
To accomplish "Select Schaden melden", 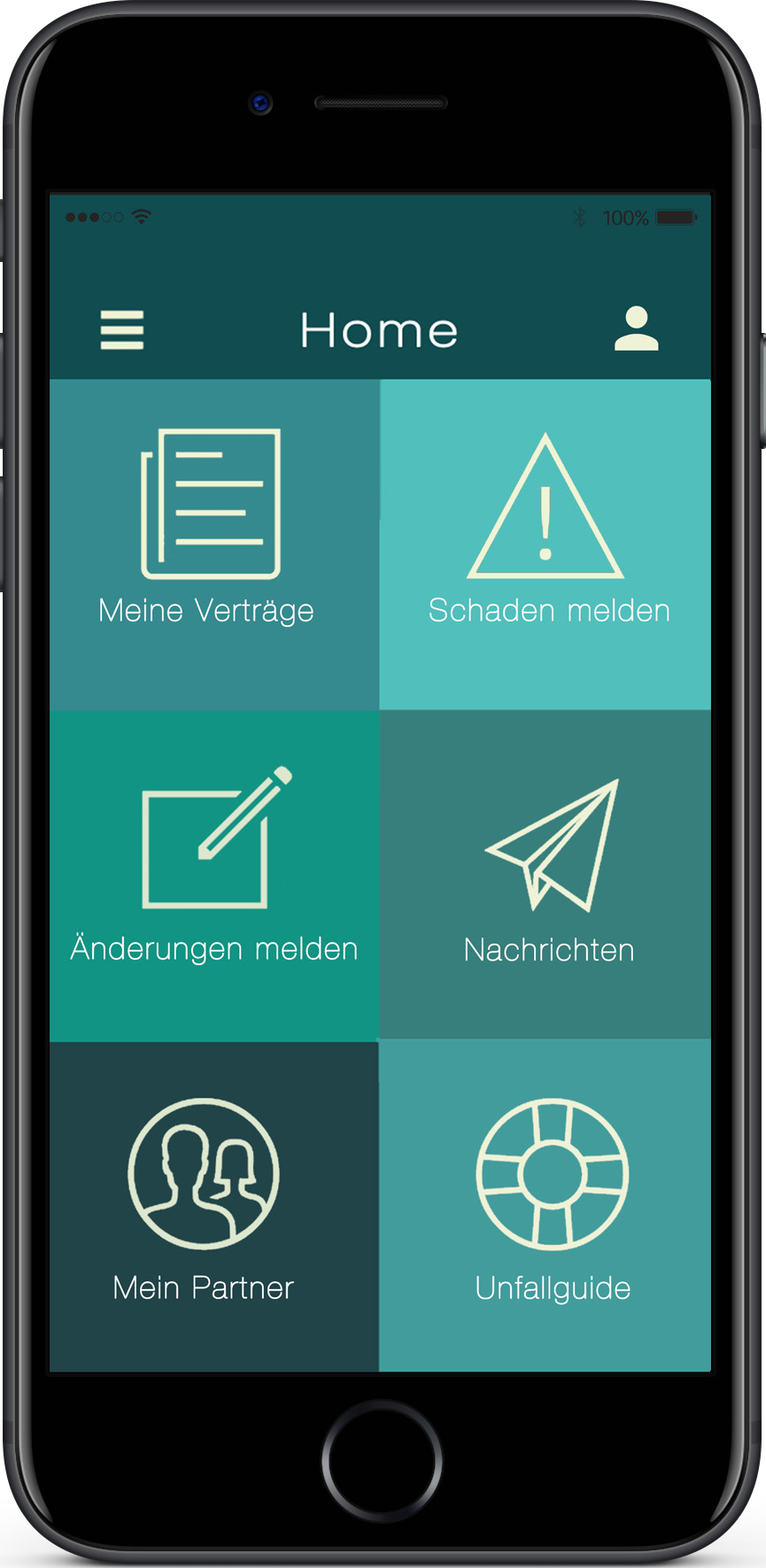I will [x=545, y=544].
